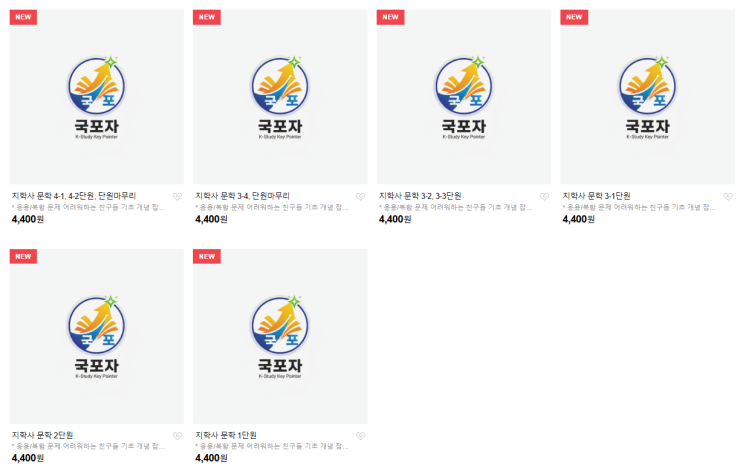Open product 지학사 문학 1단원
Viewport: 743px width, 468px height.
click(226, 435)
